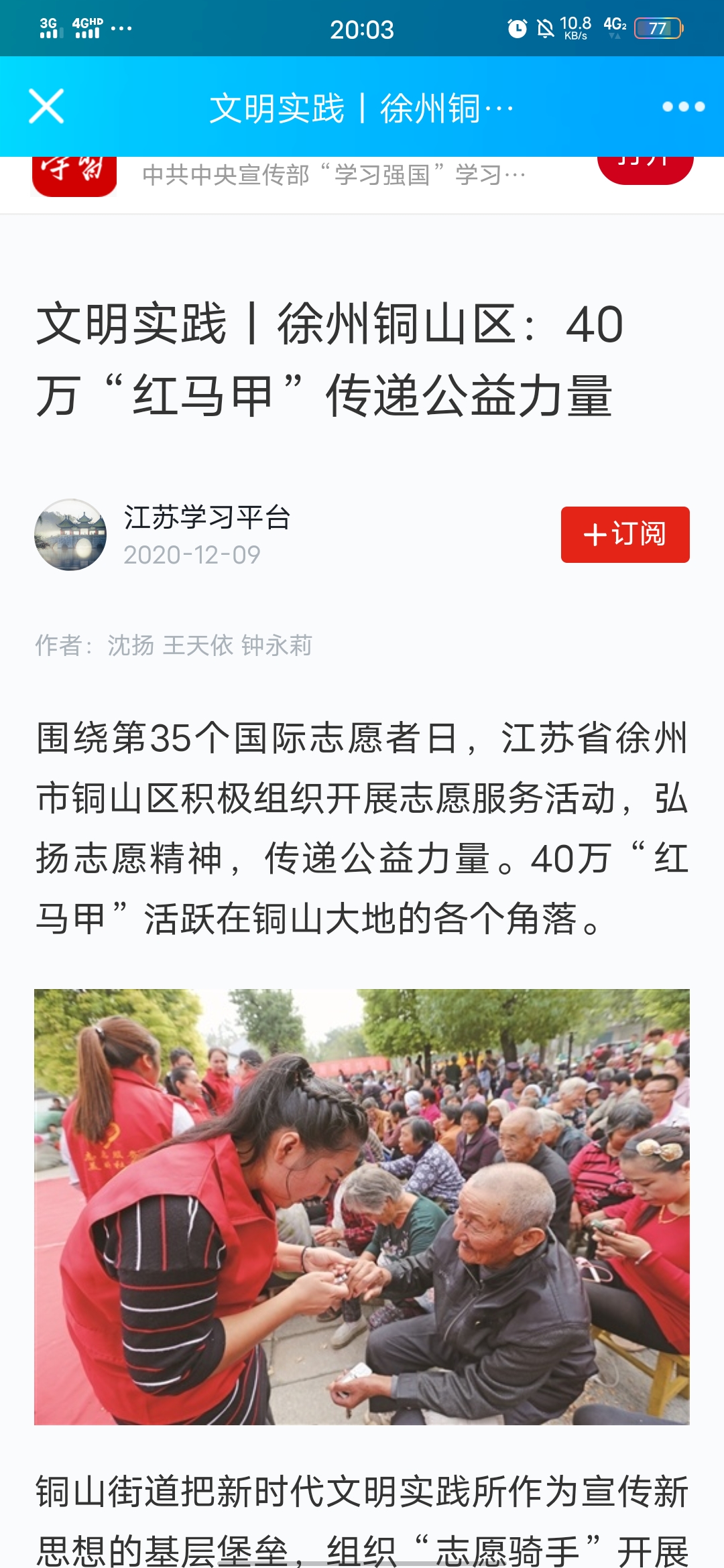This screenshot has width=724, height=1568.
Task: View the volunteers photo in the article
Action: pyautogui.click(x=362, y=1206)
